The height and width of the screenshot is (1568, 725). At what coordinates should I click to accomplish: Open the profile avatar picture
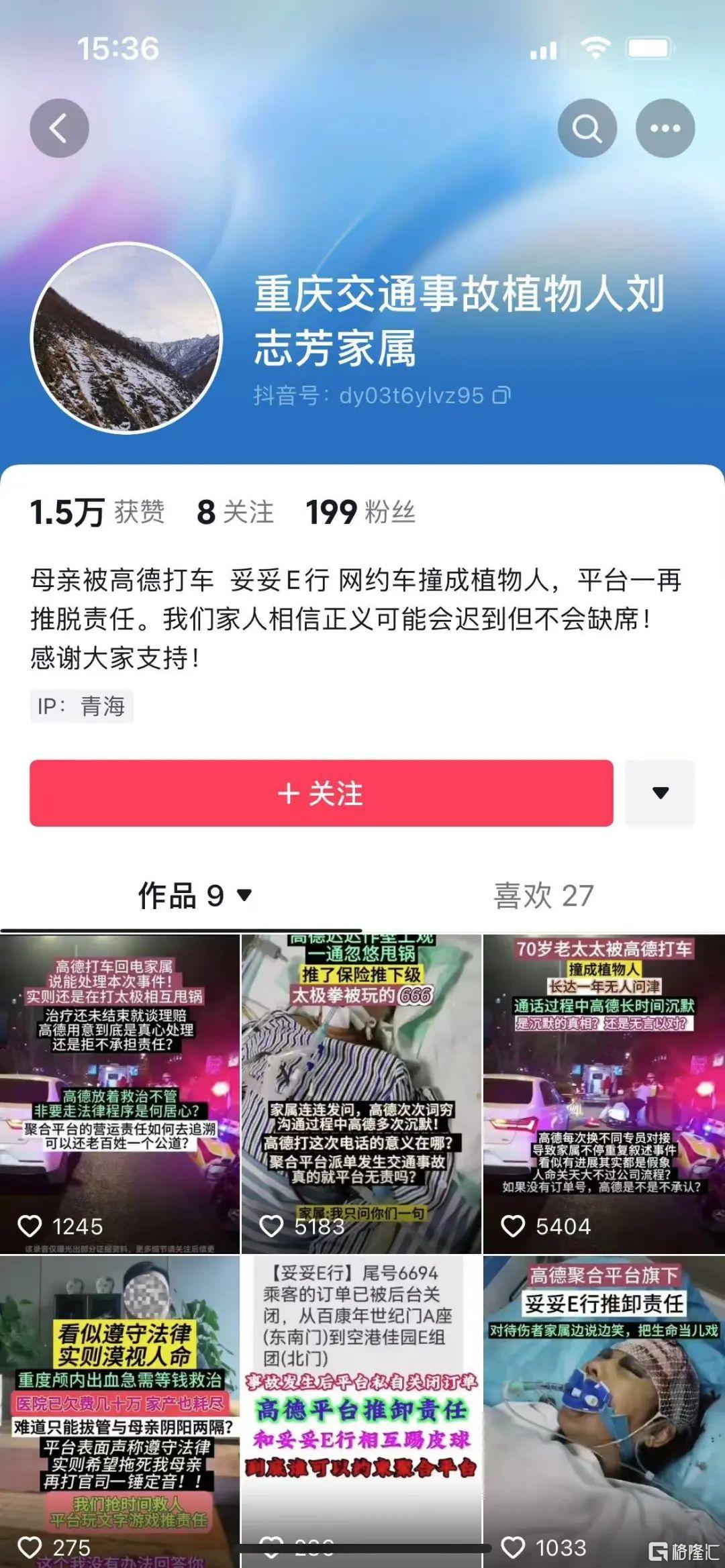(x=127, y=337)
